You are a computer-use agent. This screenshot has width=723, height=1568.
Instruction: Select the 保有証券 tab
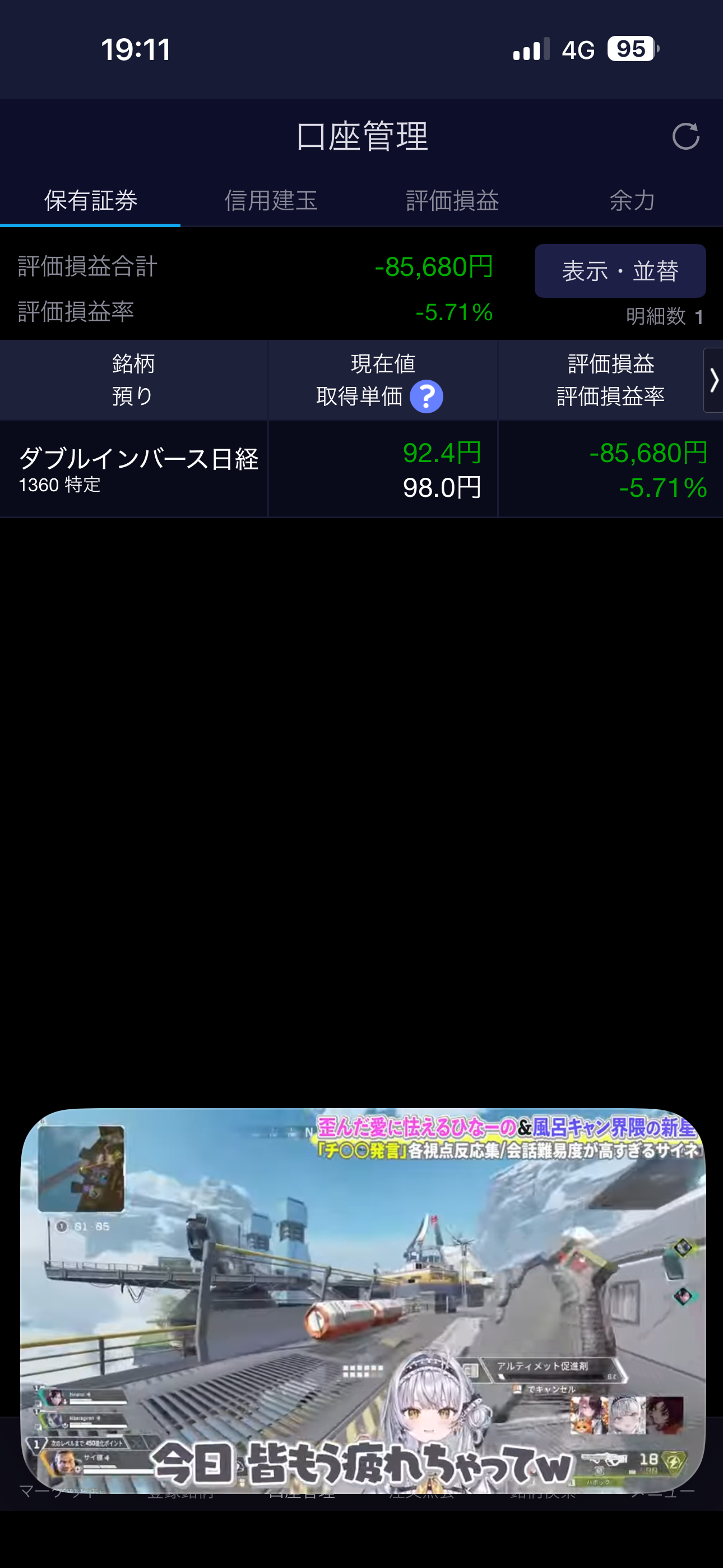point(90,200)
